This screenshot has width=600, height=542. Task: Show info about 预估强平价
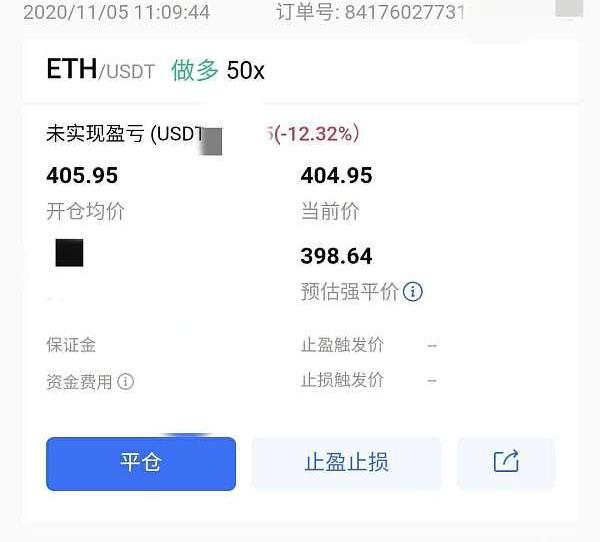click(413, 292)
